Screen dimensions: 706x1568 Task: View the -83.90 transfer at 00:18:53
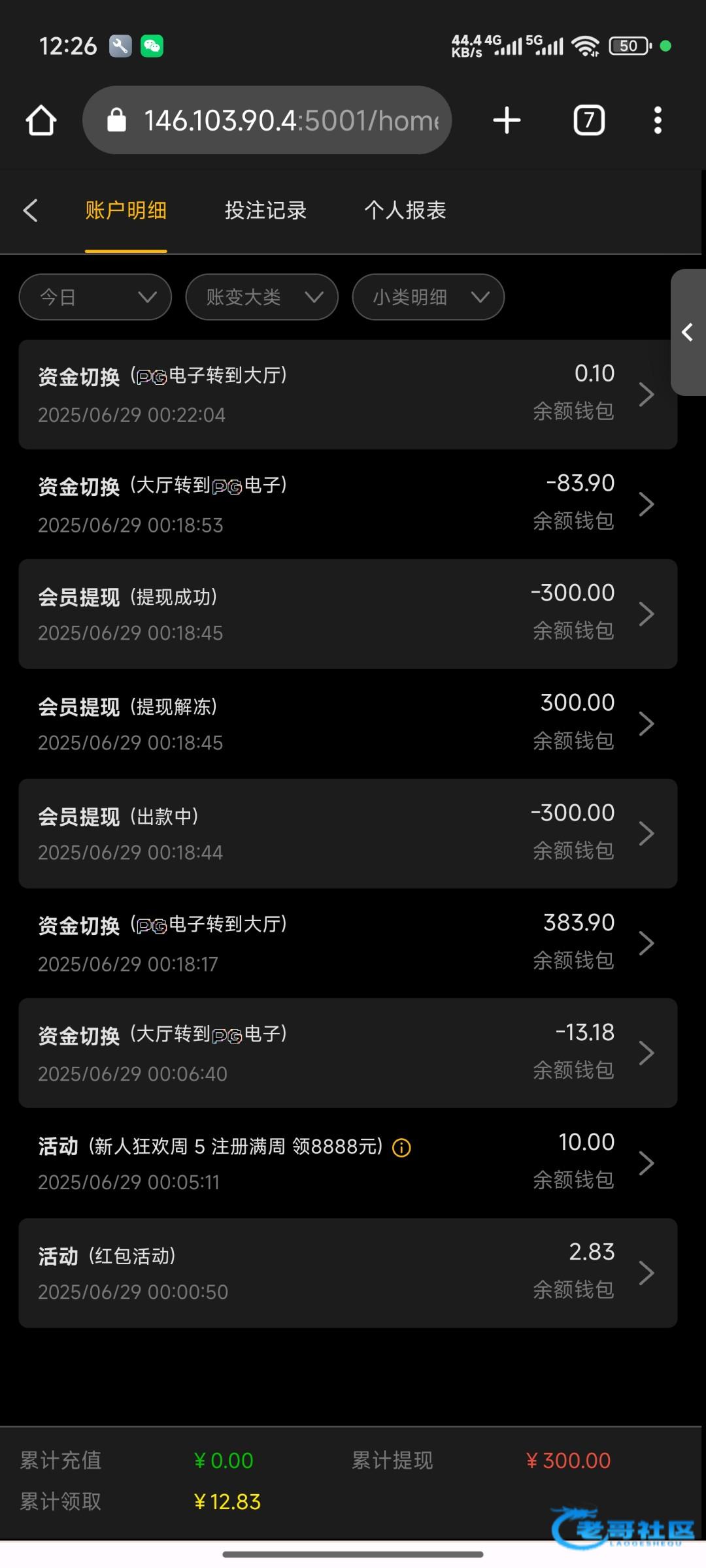point(348,504)
